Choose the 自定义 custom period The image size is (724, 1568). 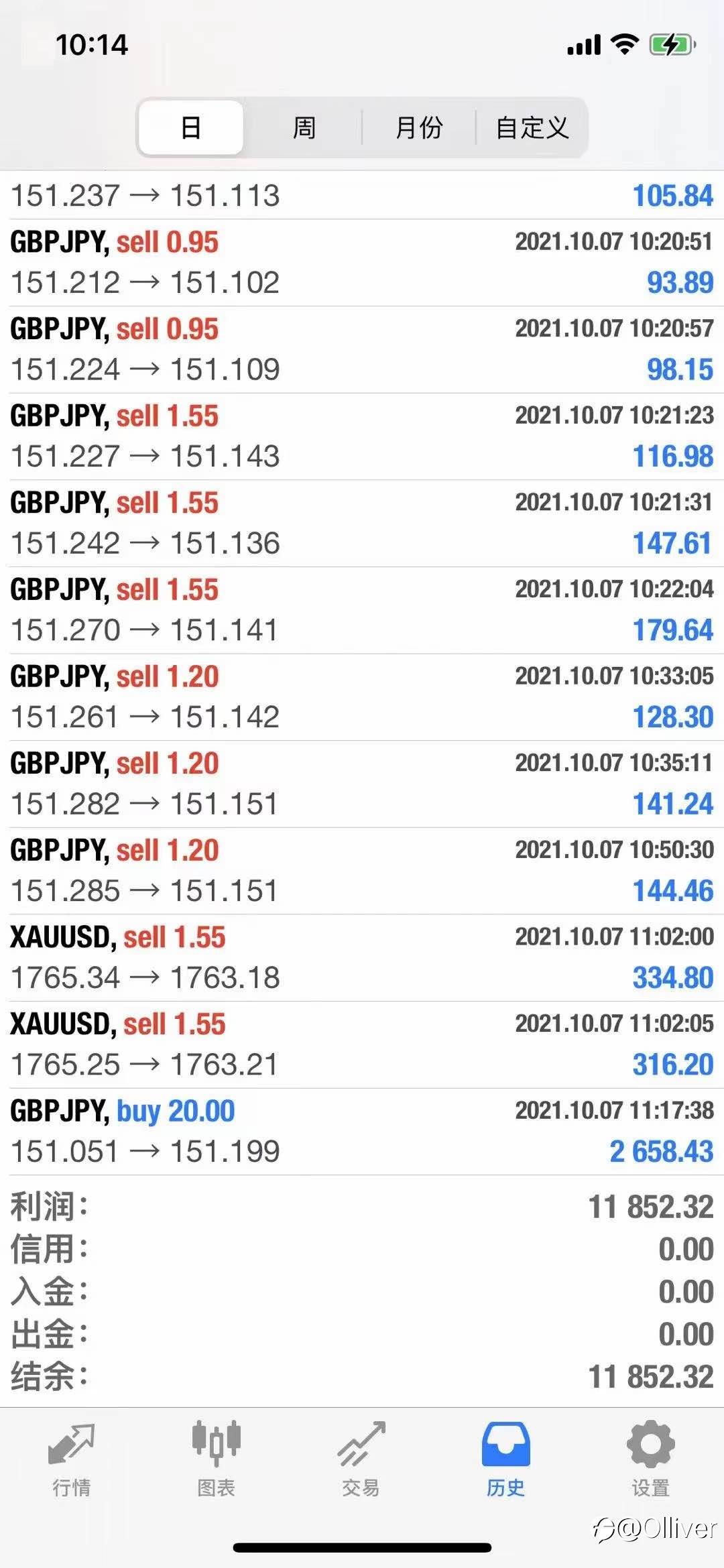click(x=532, y=127)
